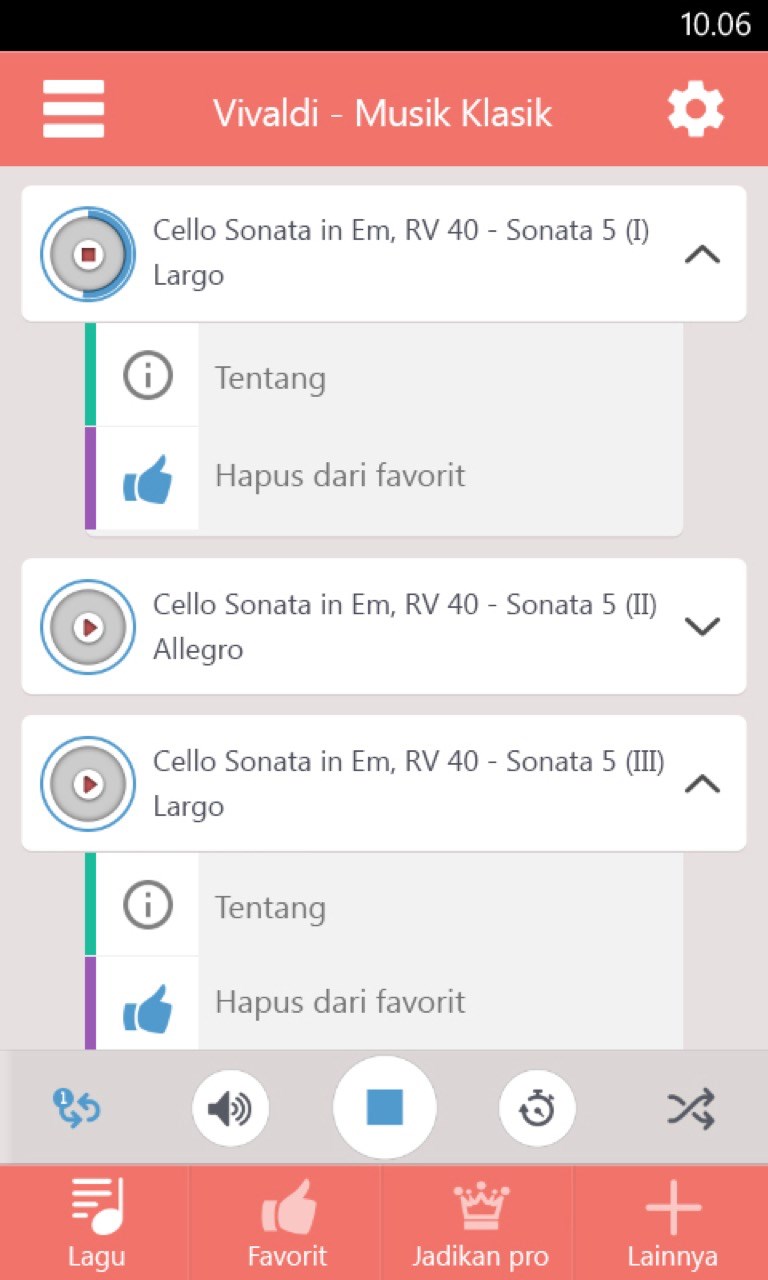Play Sonata 5 (II) Allegro
The width and height of the screenshot is (768, 1280).
87,627
